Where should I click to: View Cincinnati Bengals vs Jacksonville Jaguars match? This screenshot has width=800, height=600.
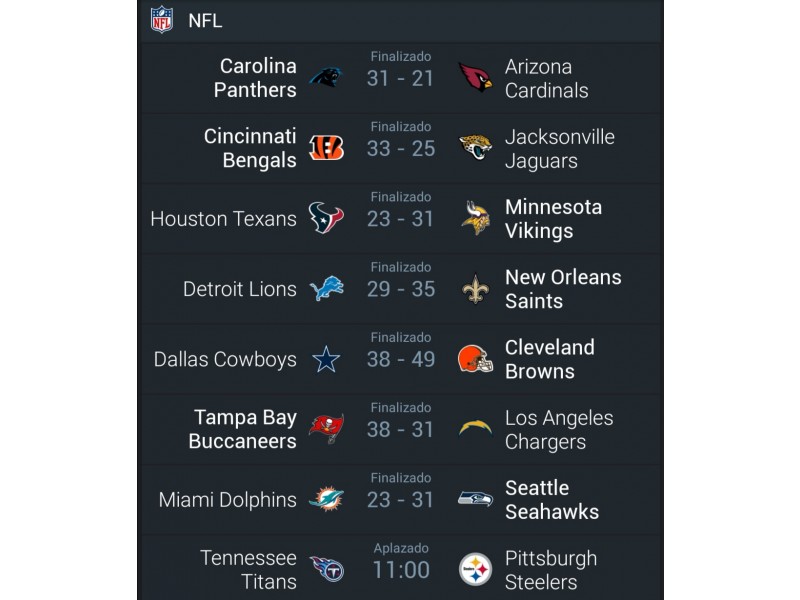coord(400,148)
